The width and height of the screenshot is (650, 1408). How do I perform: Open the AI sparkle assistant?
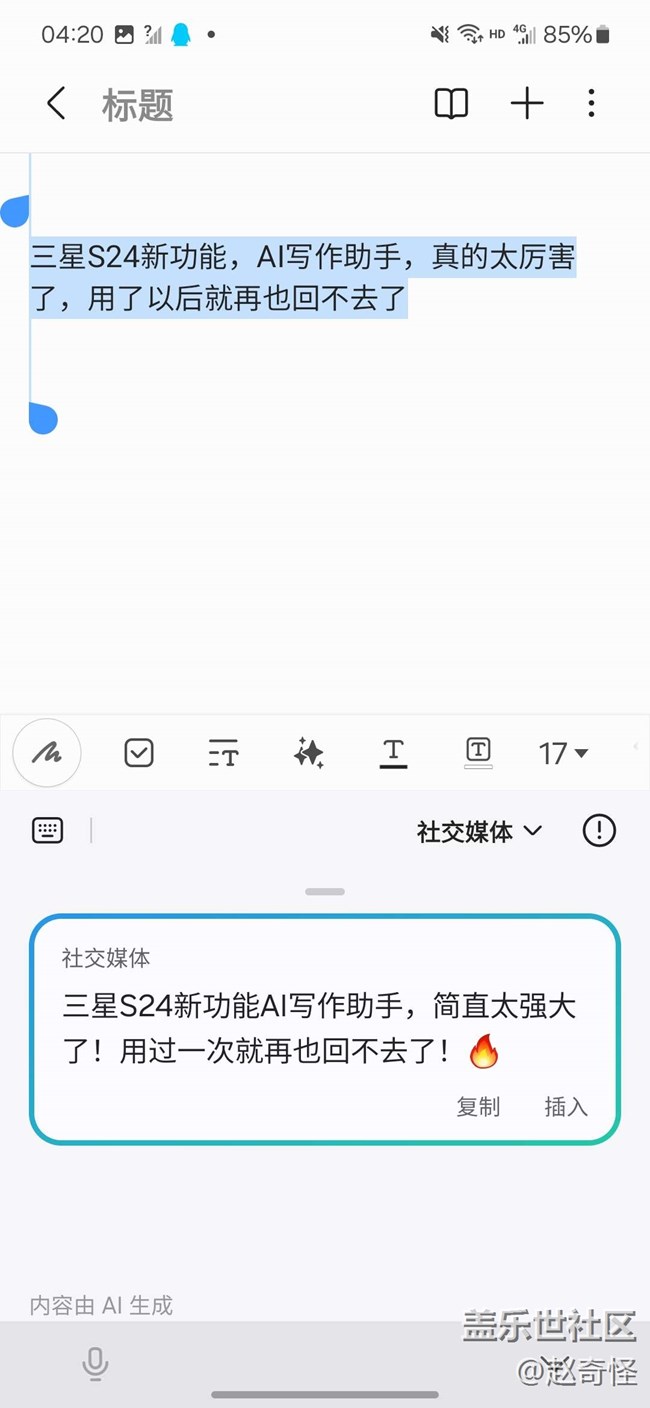click(x=309, y=753)
